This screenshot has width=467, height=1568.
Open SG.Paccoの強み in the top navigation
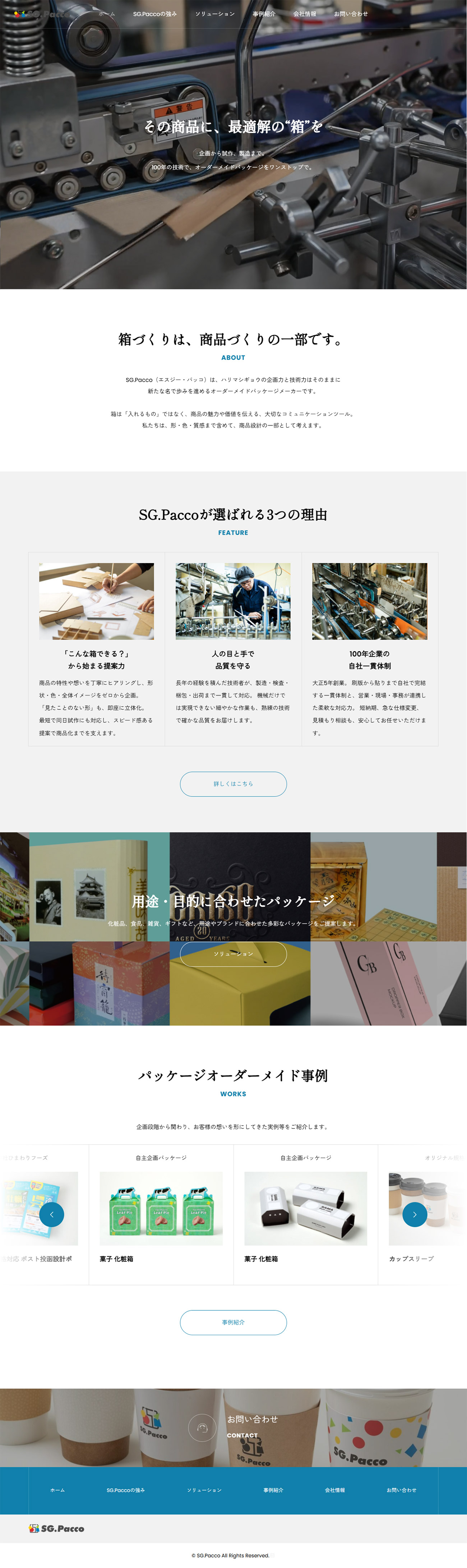[154, 14]
